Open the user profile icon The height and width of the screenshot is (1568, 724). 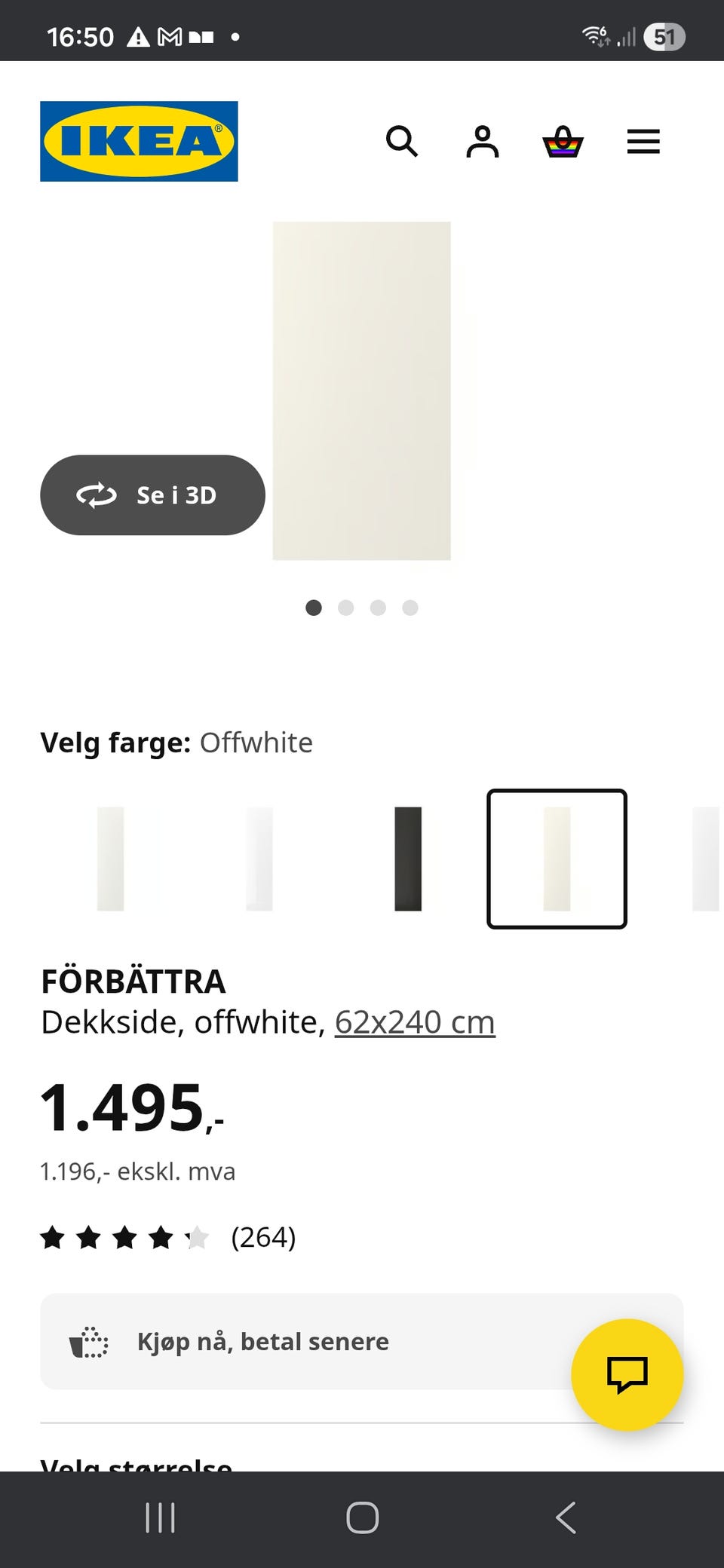pyautogui.click(x=483, y=142)
